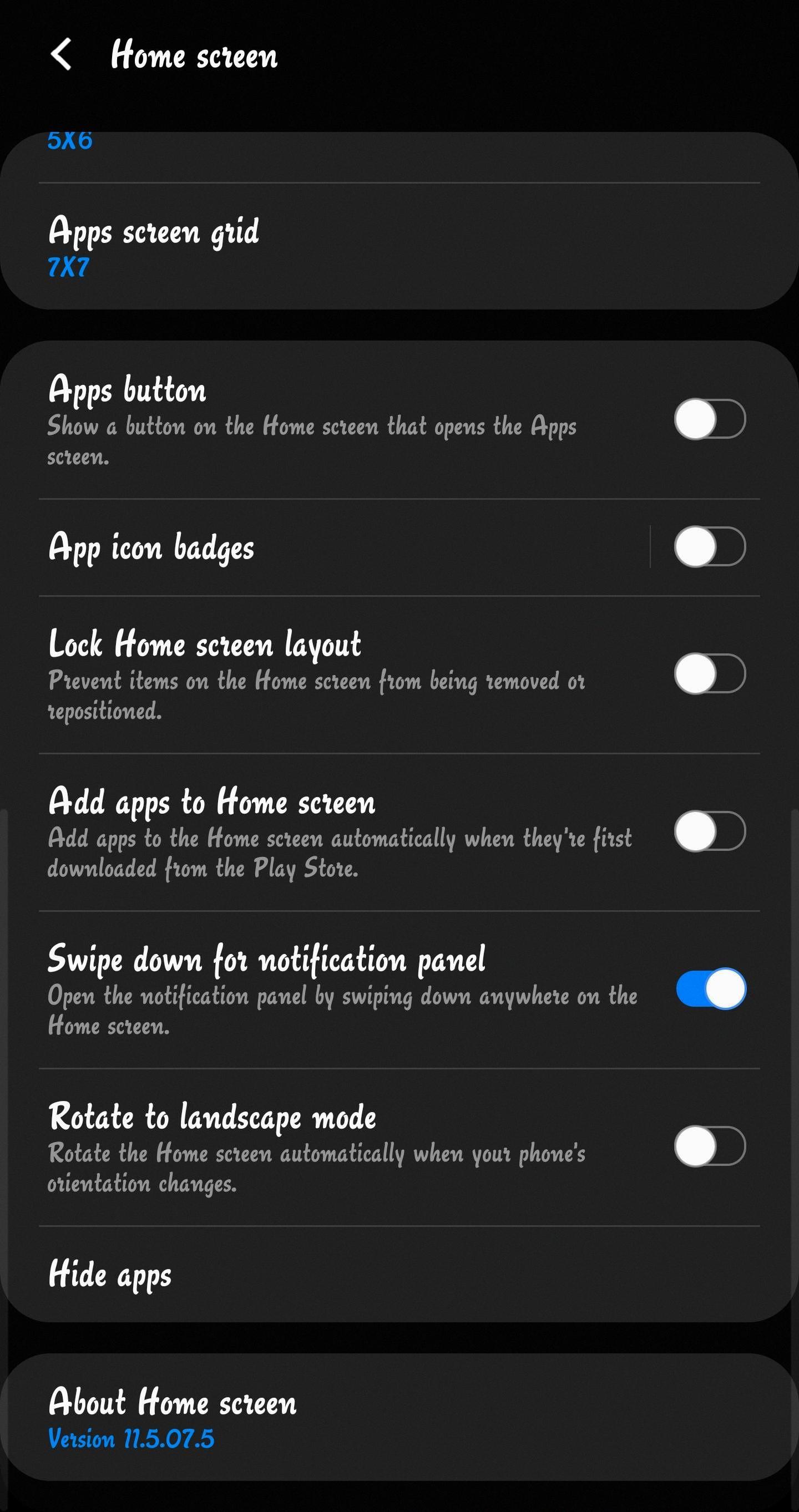Enable the App icon badges switch
The height and width of the screenshot is (1512, 799).
[709, 547]
